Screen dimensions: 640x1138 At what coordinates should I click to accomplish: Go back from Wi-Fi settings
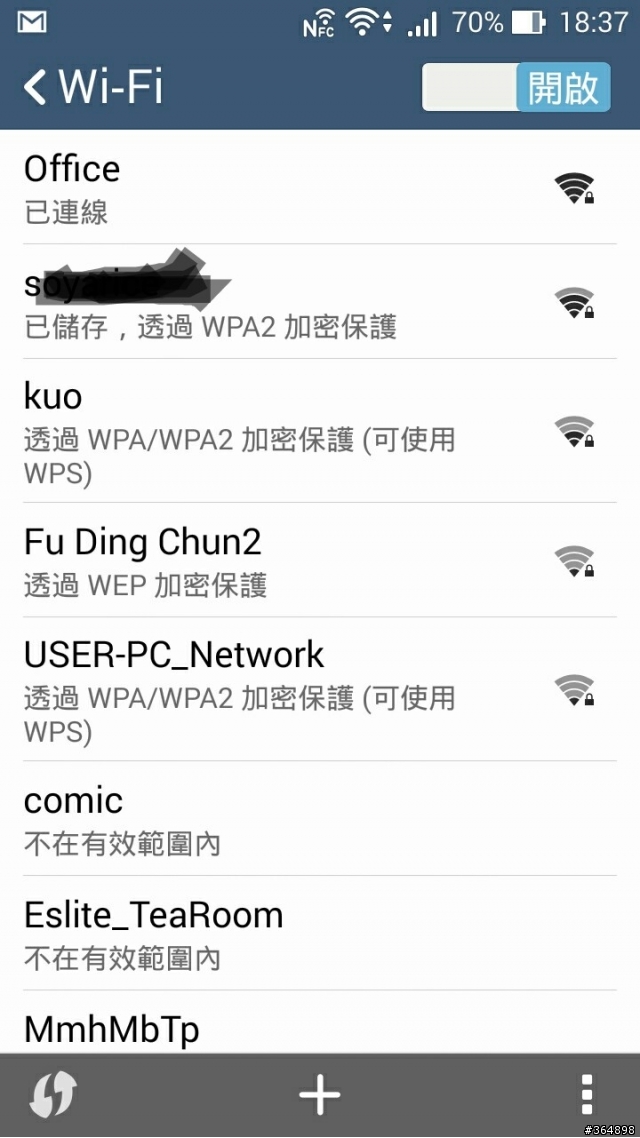coord(36,87)
